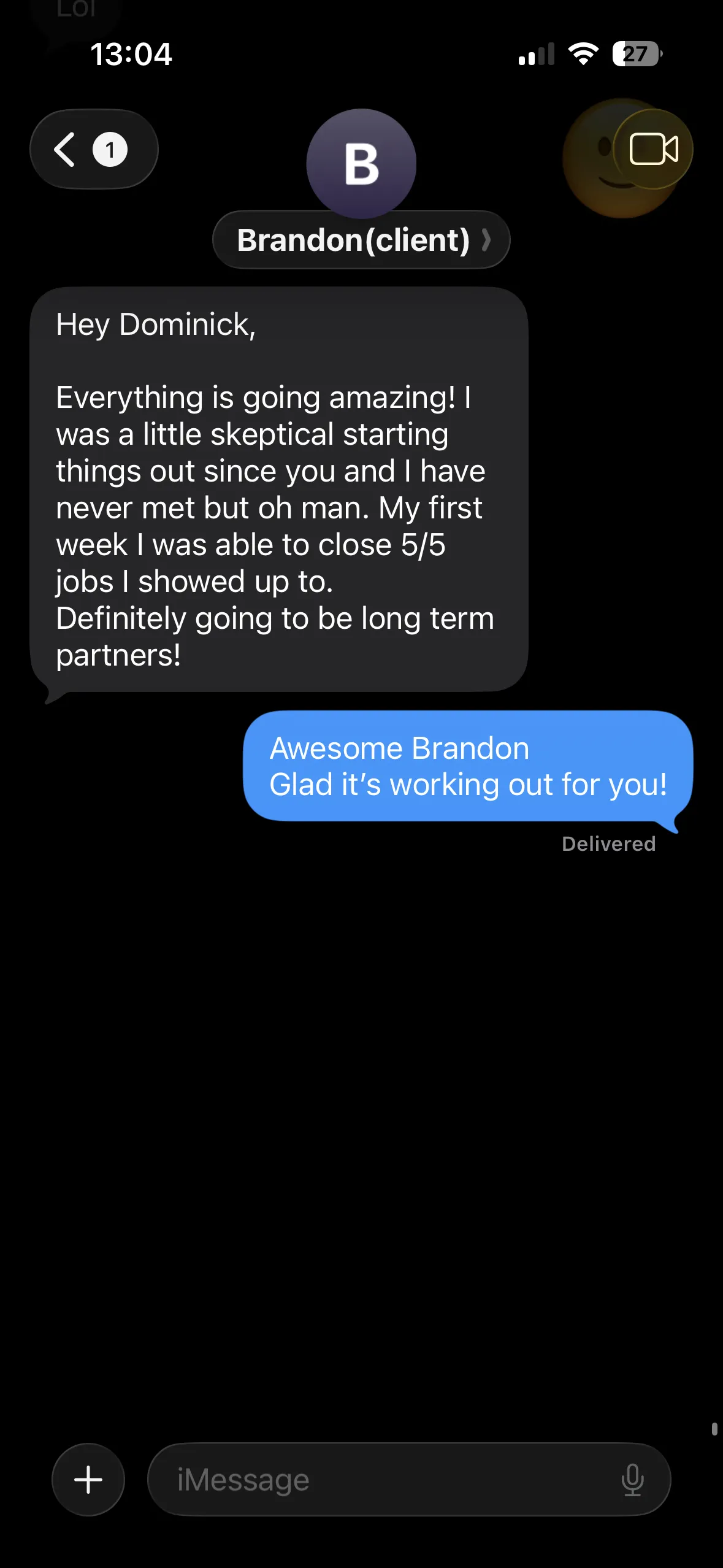Start a FaceTime video call with Brandon

(x=653, y=149)
